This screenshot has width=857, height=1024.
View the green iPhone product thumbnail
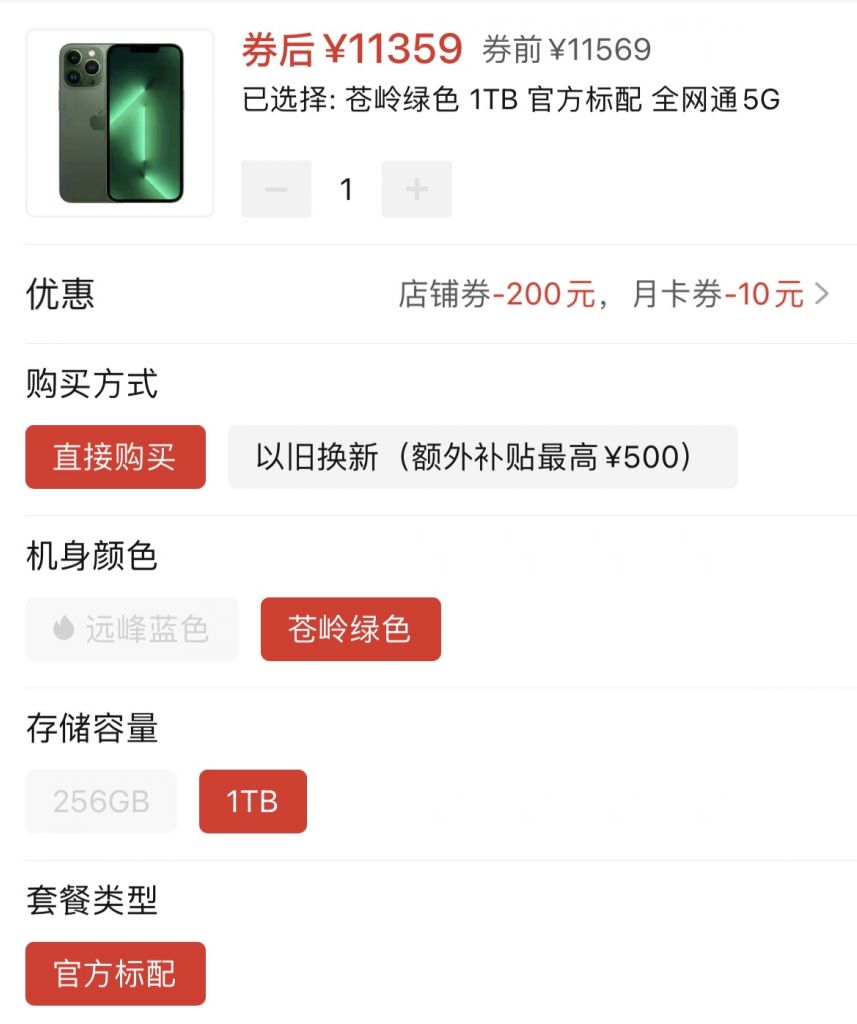(x=119, y=120)
